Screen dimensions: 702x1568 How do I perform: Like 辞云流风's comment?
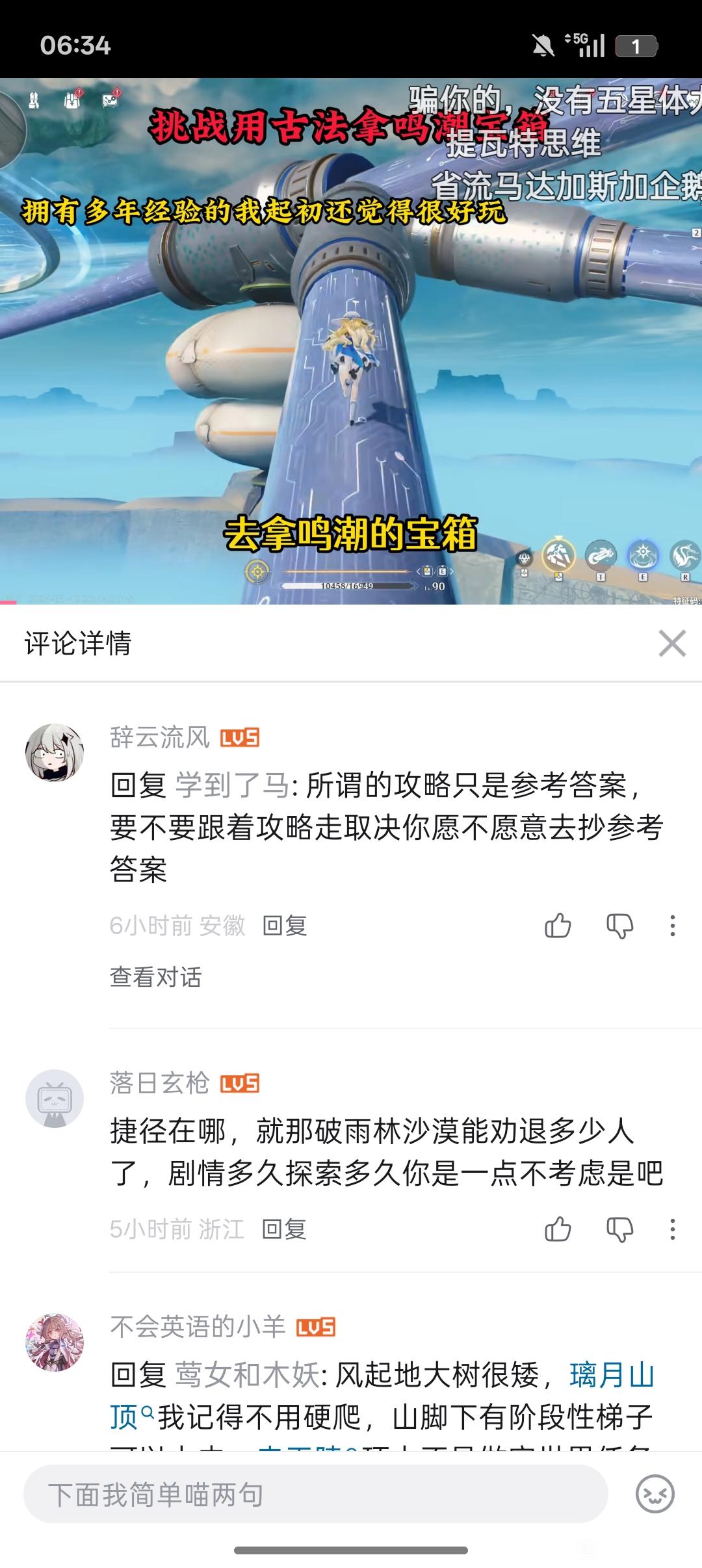558,925
